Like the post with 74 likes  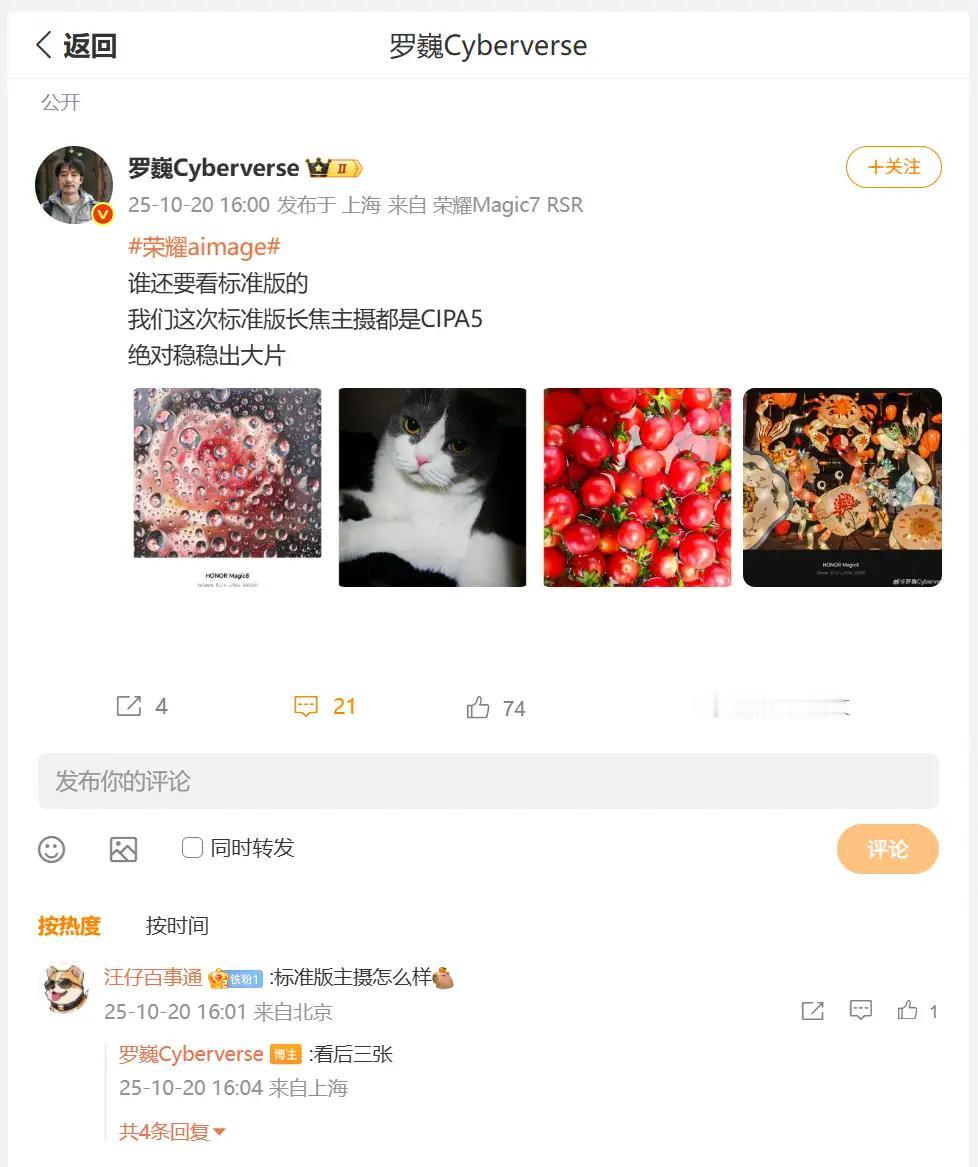pyautogui.click(x=496, y=708)
